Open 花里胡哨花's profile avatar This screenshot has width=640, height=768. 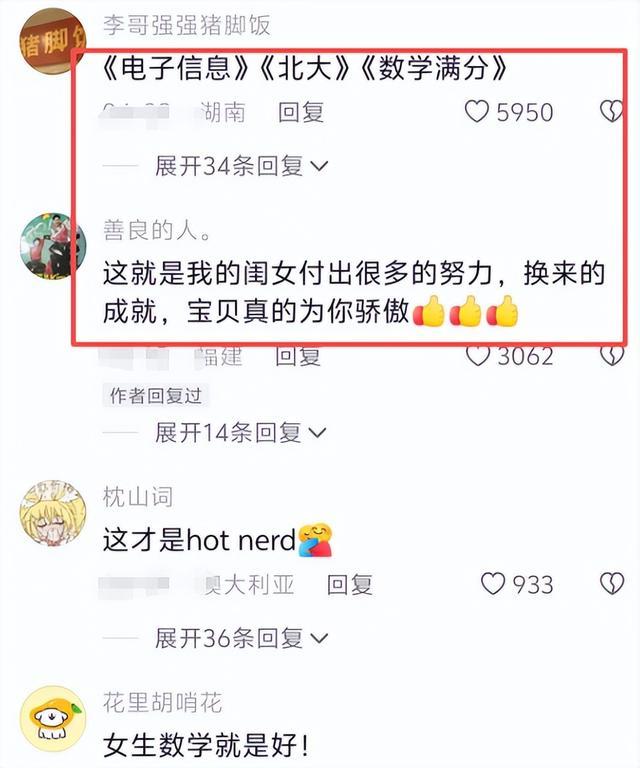(x=52, y=718)
